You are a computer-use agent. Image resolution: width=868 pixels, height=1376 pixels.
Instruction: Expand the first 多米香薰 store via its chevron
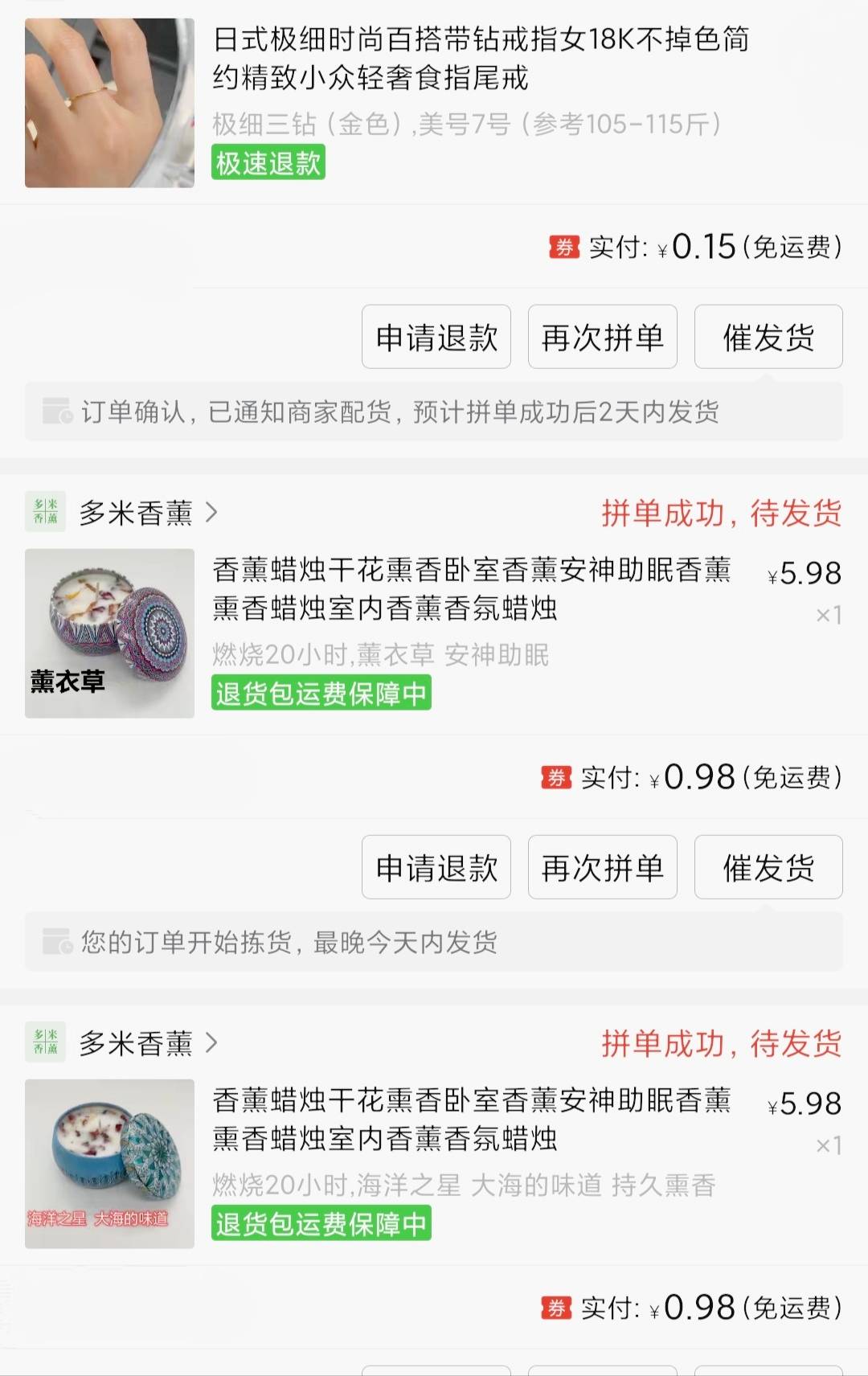[x=211, y=511]
